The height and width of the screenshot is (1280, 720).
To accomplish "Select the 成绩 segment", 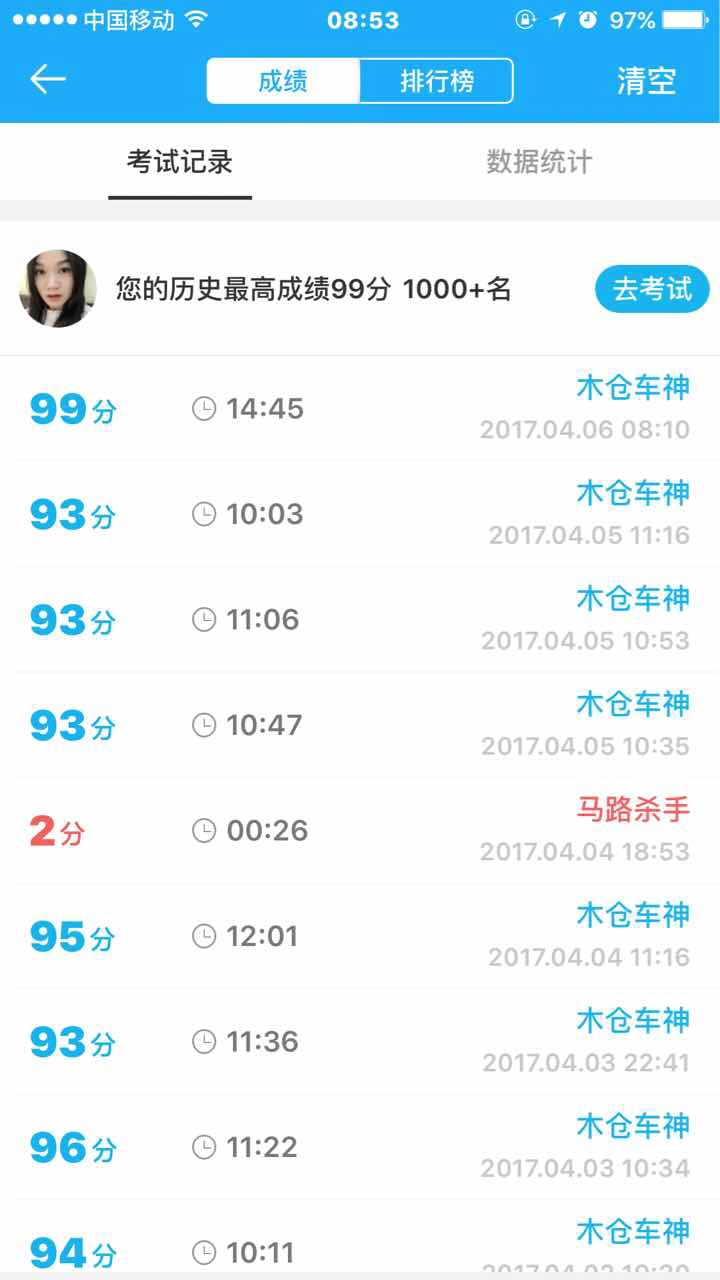I will [283, 81].
